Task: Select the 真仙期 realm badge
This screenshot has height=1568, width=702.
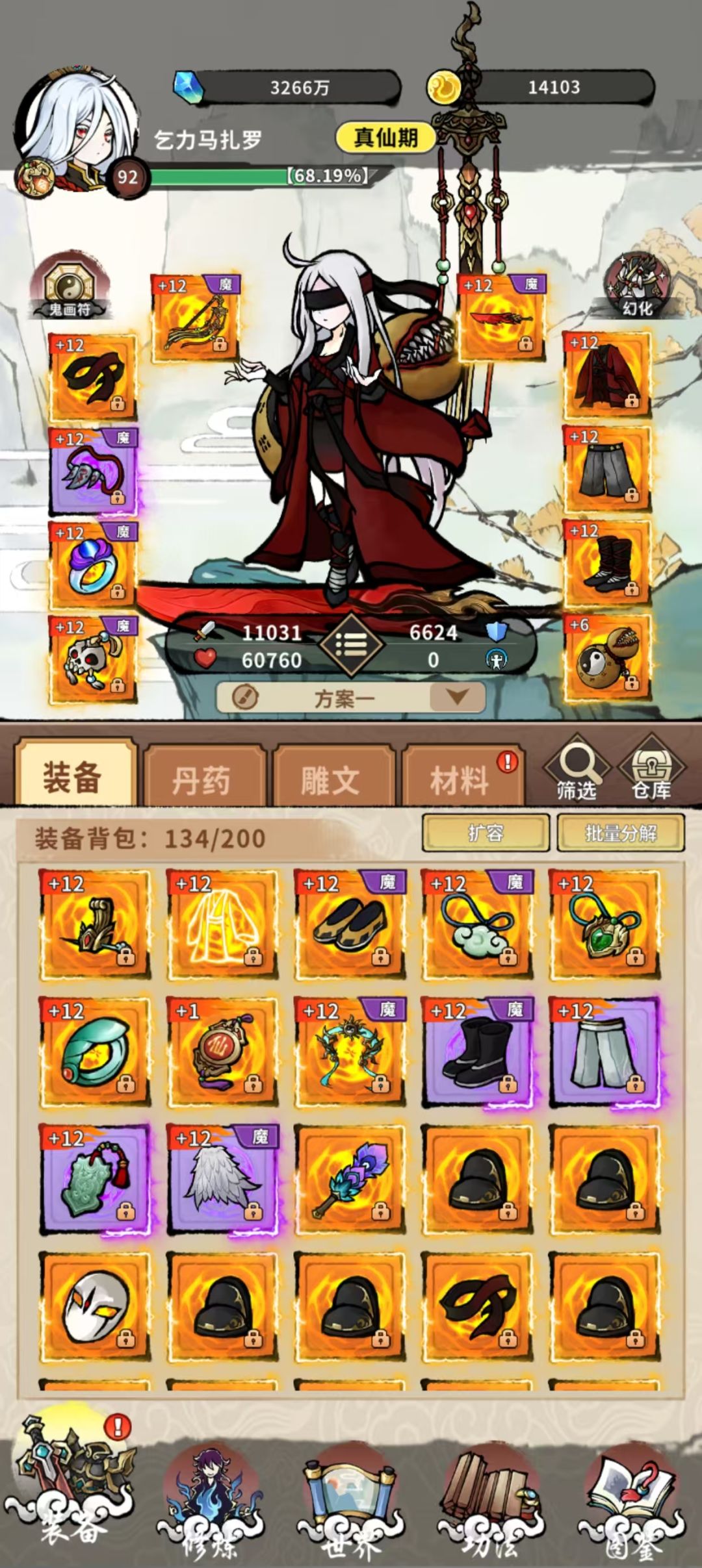Action: [x=386, y=136]
